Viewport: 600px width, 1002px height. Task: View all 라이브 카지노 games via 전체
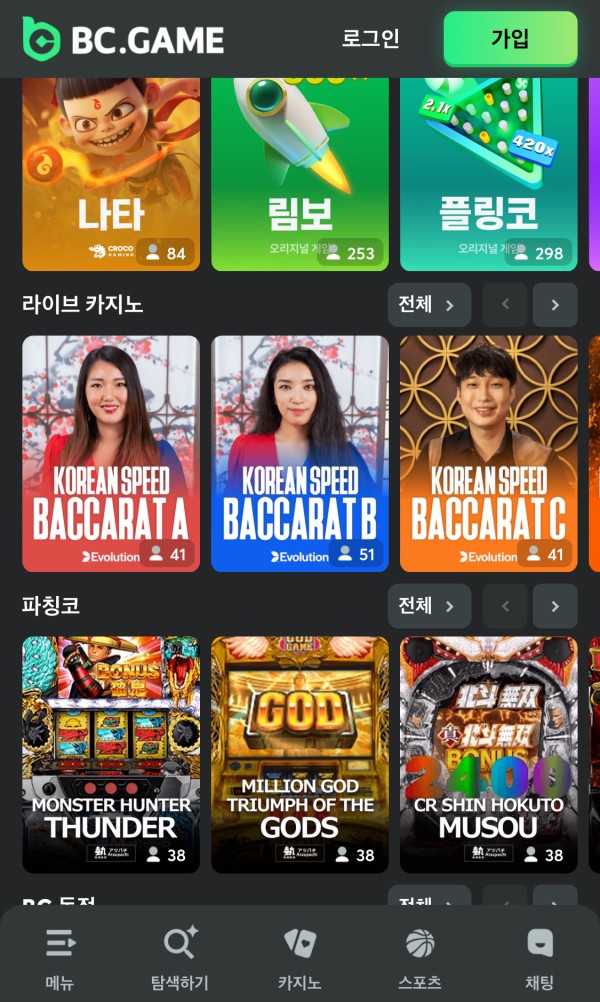point(428,305)
